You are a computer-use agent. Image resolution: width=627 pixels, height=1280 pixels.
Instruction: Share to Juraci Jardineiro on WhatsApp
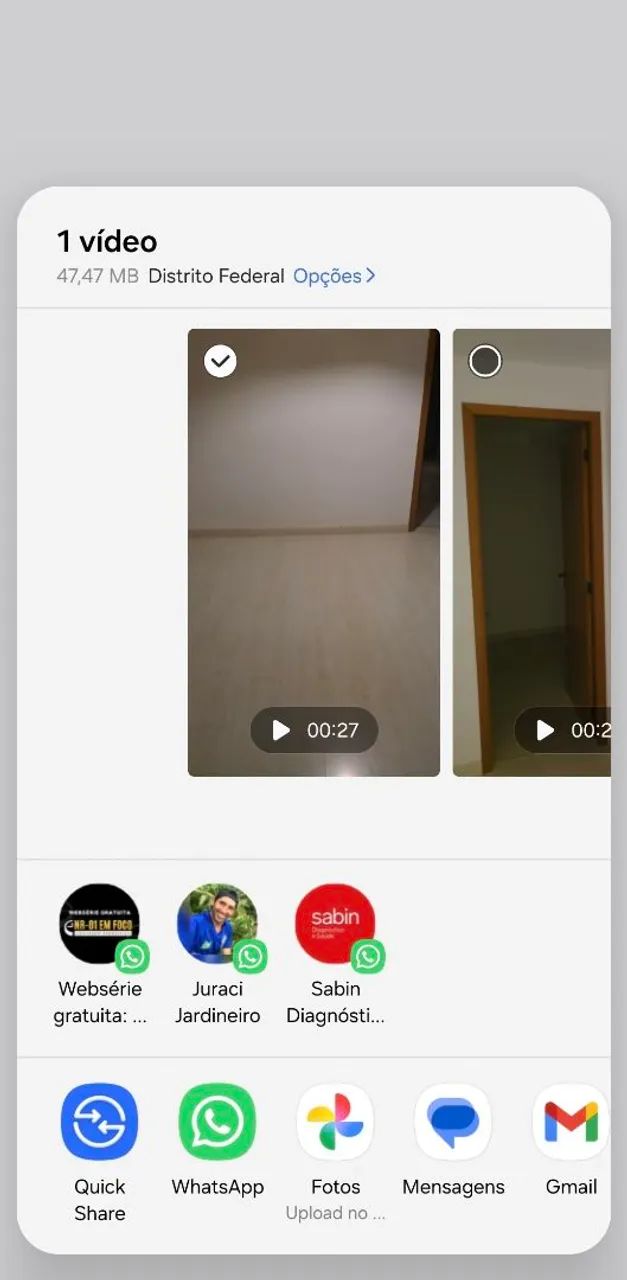(x=218, y=954)
